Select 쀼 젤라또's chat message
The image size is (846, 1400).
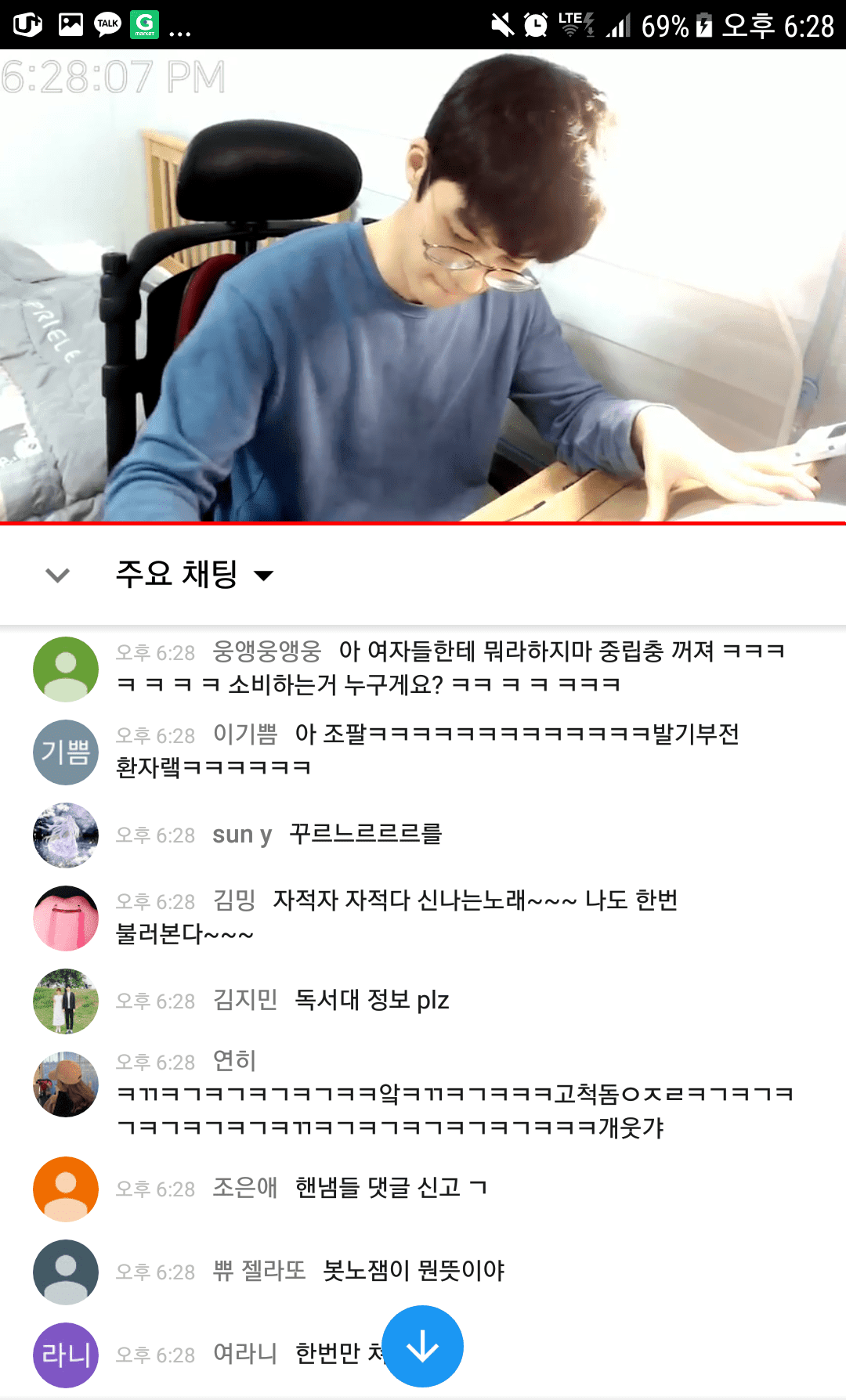tap(414, 1270)
